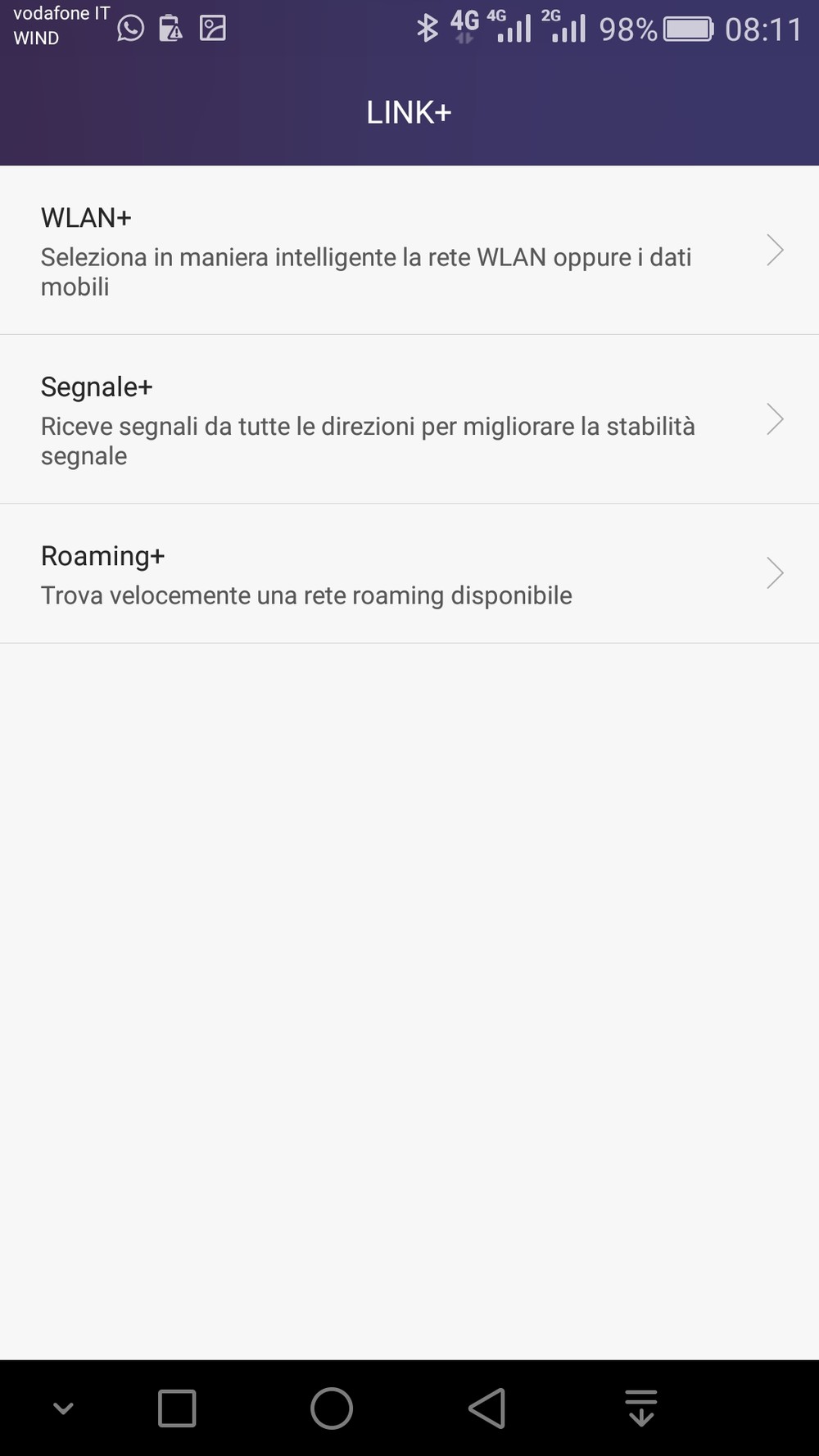819x1456 pixels.
Task: Open recent apps with the square button
Action: pos(177,1409)
